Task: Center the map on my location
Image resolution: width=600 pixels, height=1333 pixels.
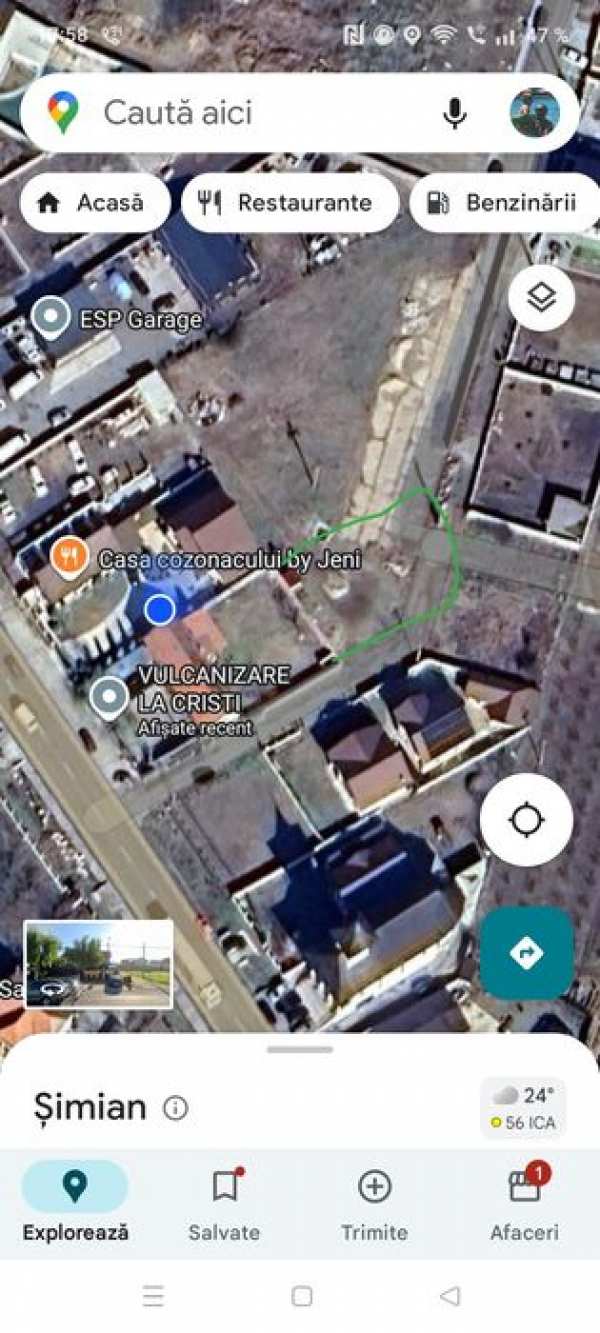Action: pyautogui.click(x=526, y=820)
